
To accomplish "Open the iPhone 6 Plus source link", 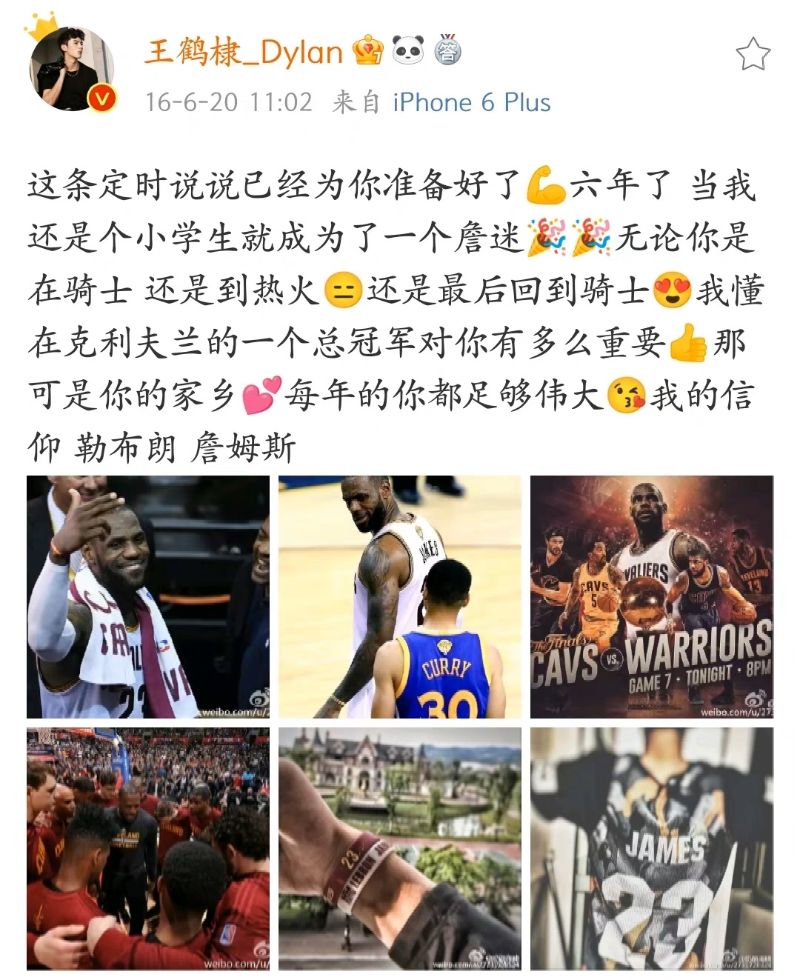I will point(472,102).
